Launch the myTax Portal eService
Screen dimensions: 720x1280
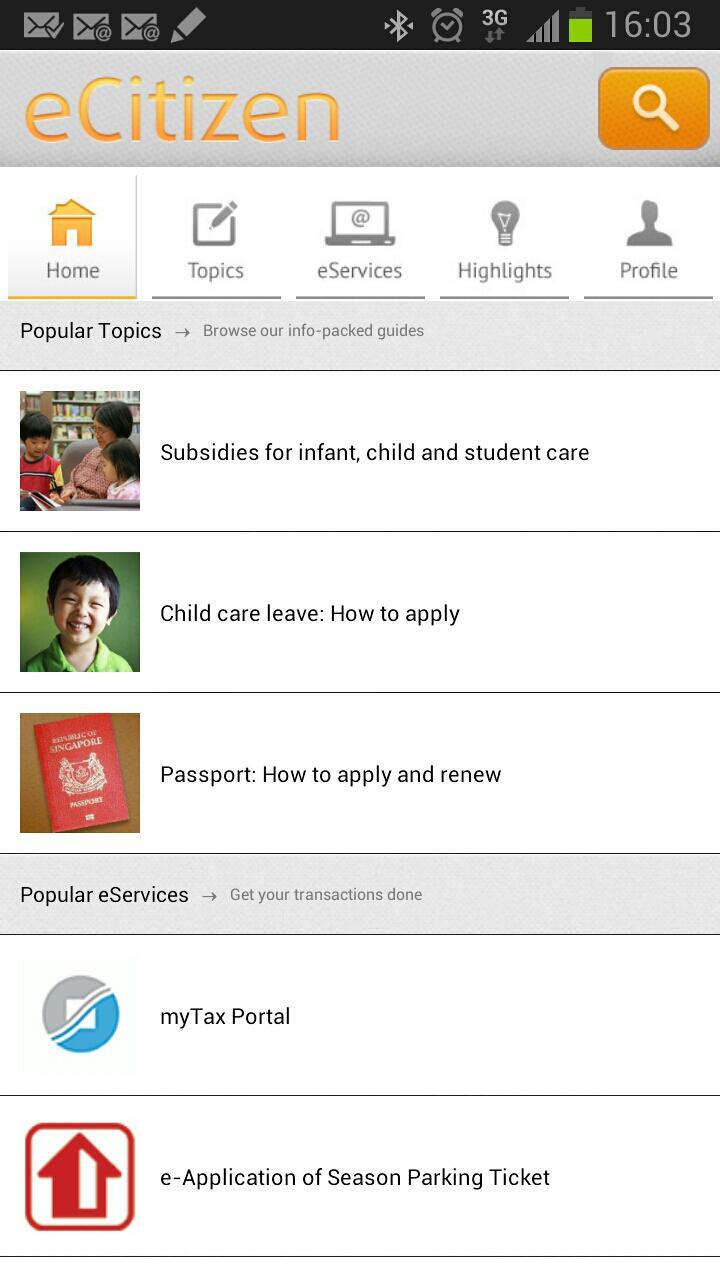pos(225,1016)
